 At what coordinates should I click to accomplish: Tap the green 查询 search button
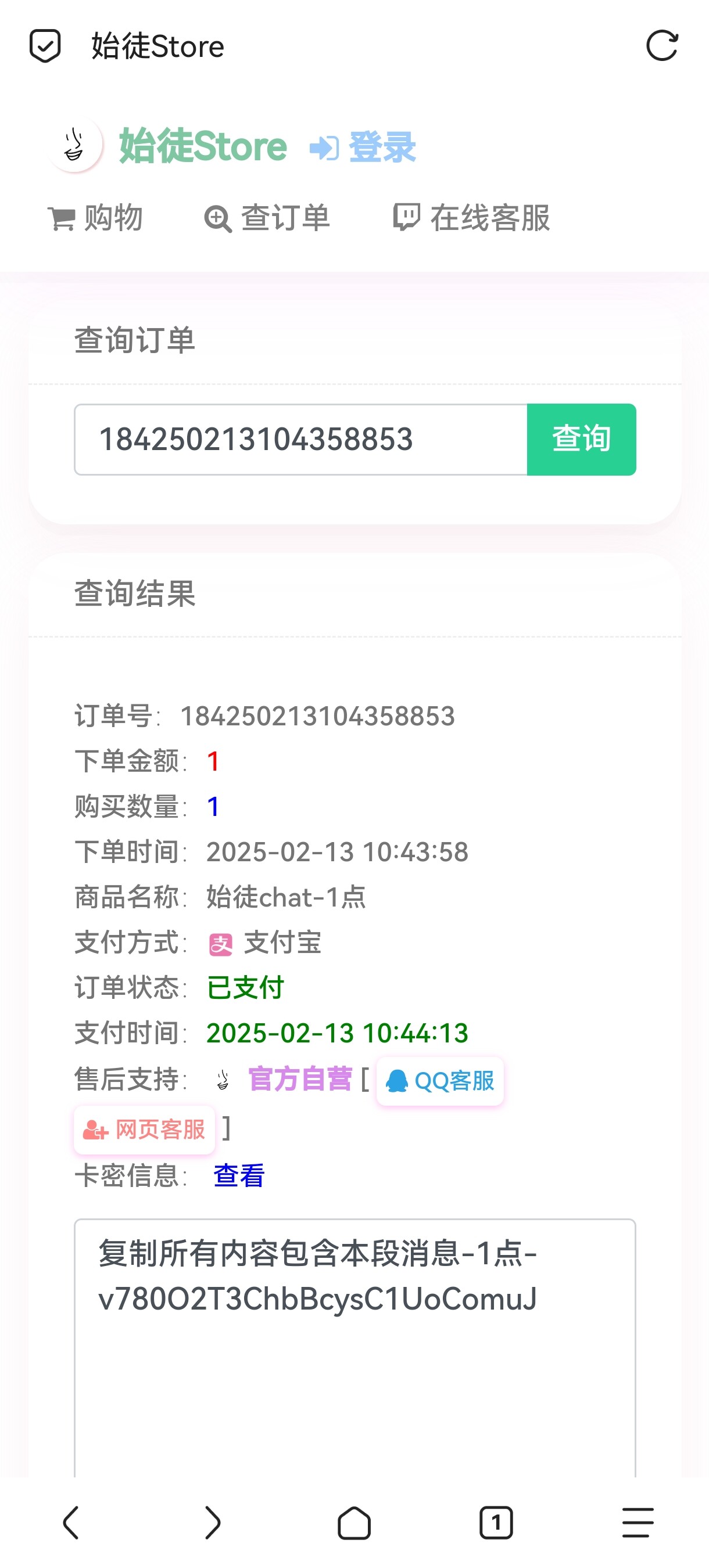[x=582, y=440]
